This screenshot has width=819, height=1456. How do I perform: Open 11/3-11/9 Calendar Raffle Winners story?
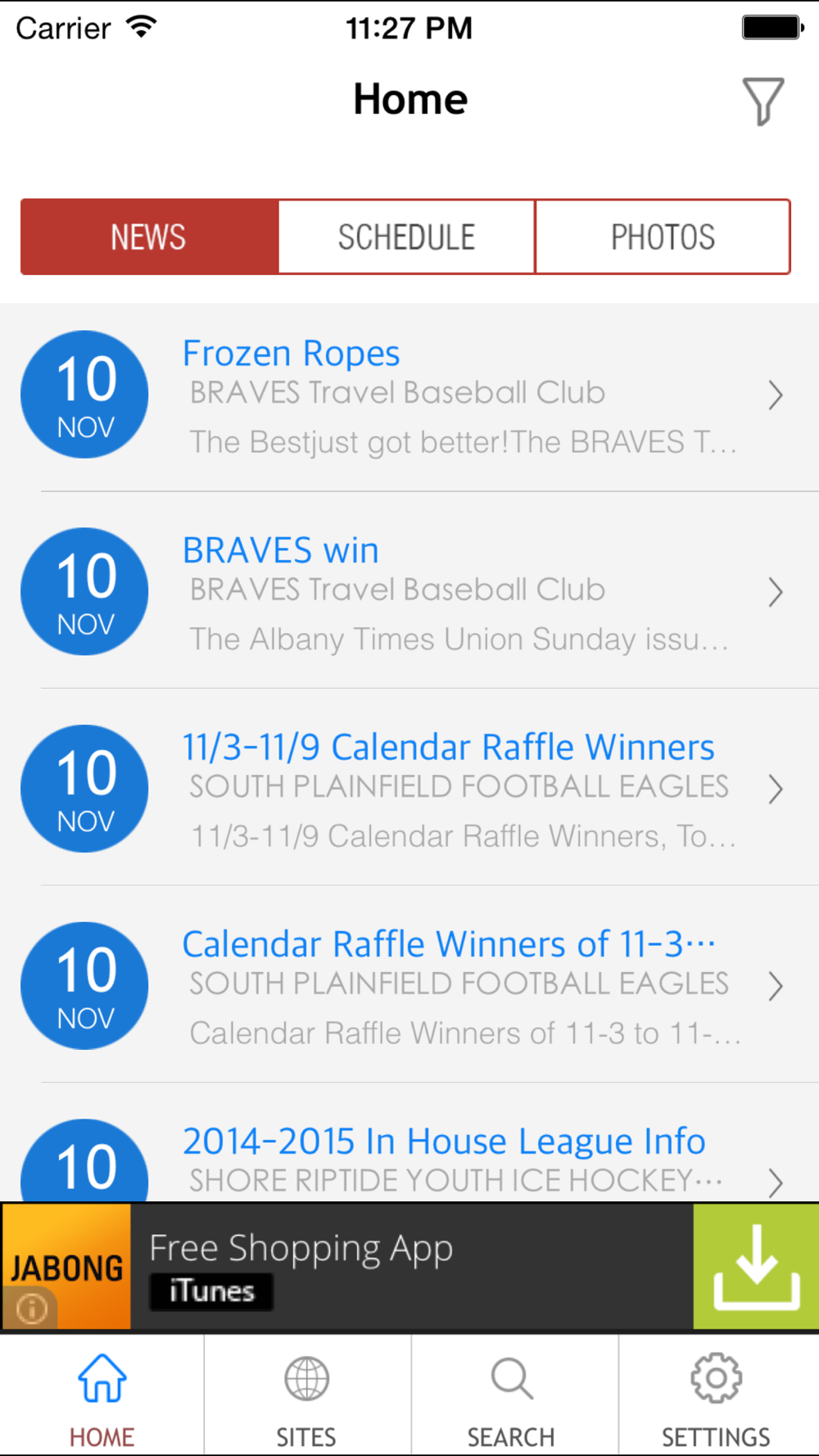(409, 787)
